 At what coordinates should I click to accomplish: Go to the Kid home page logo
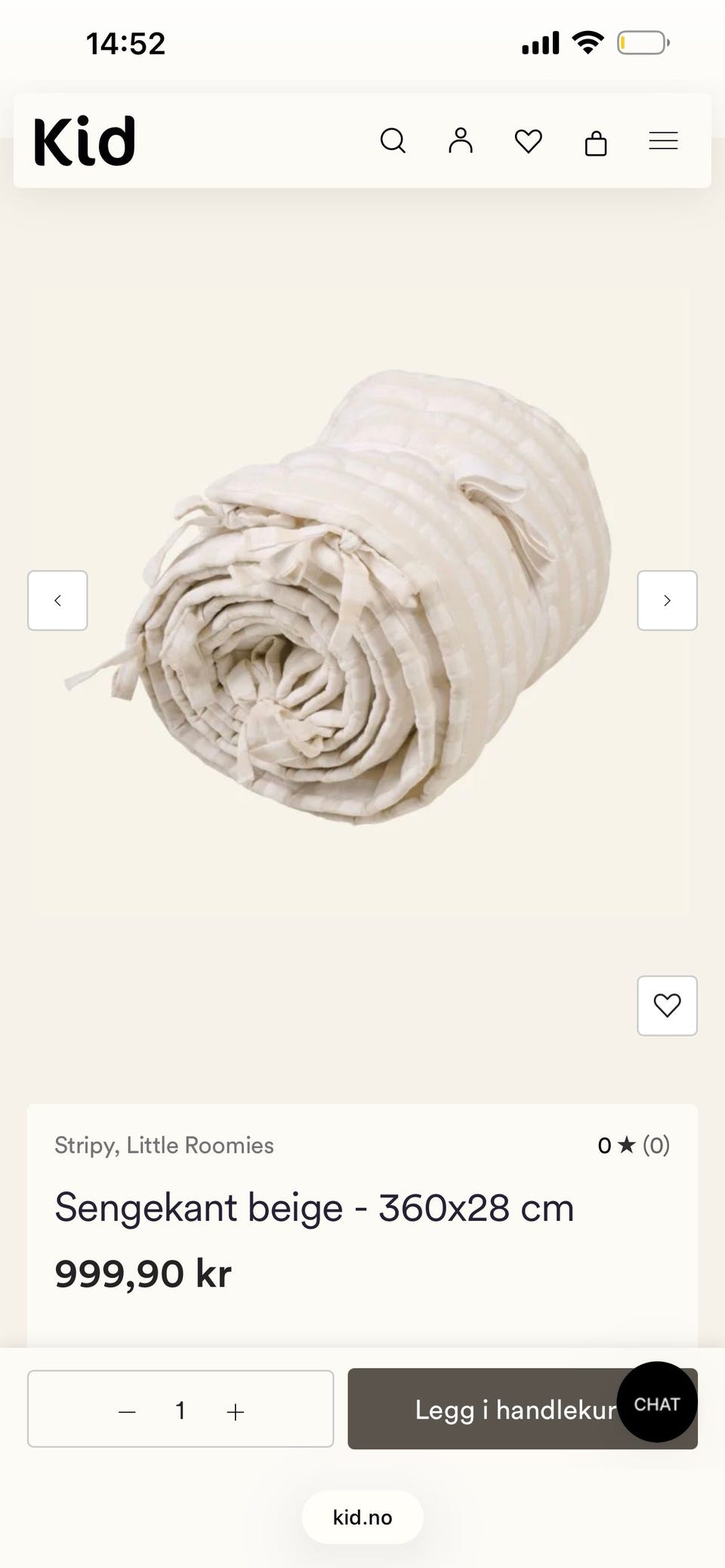click(85, 141)
